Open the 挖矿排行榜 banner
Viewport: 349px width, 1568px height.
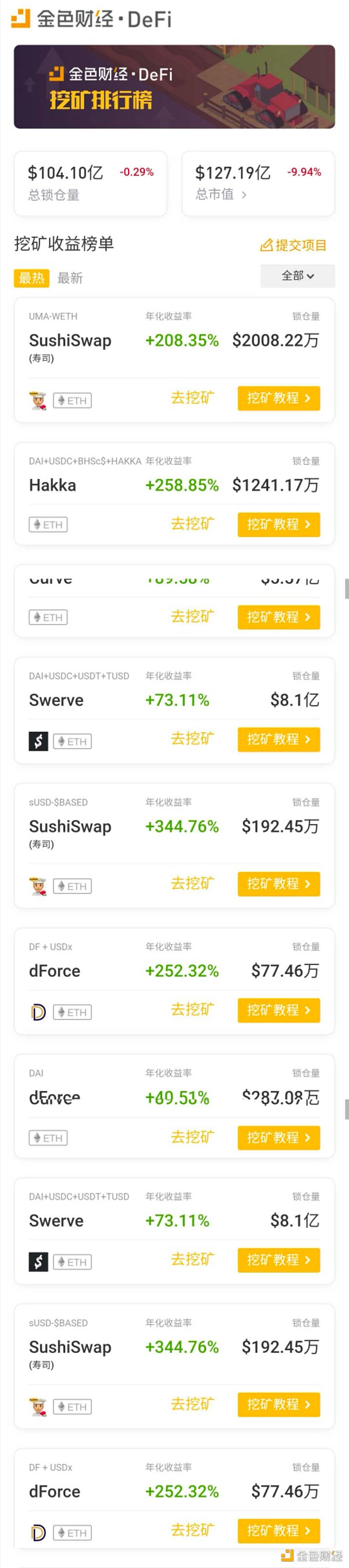point(174,87)
